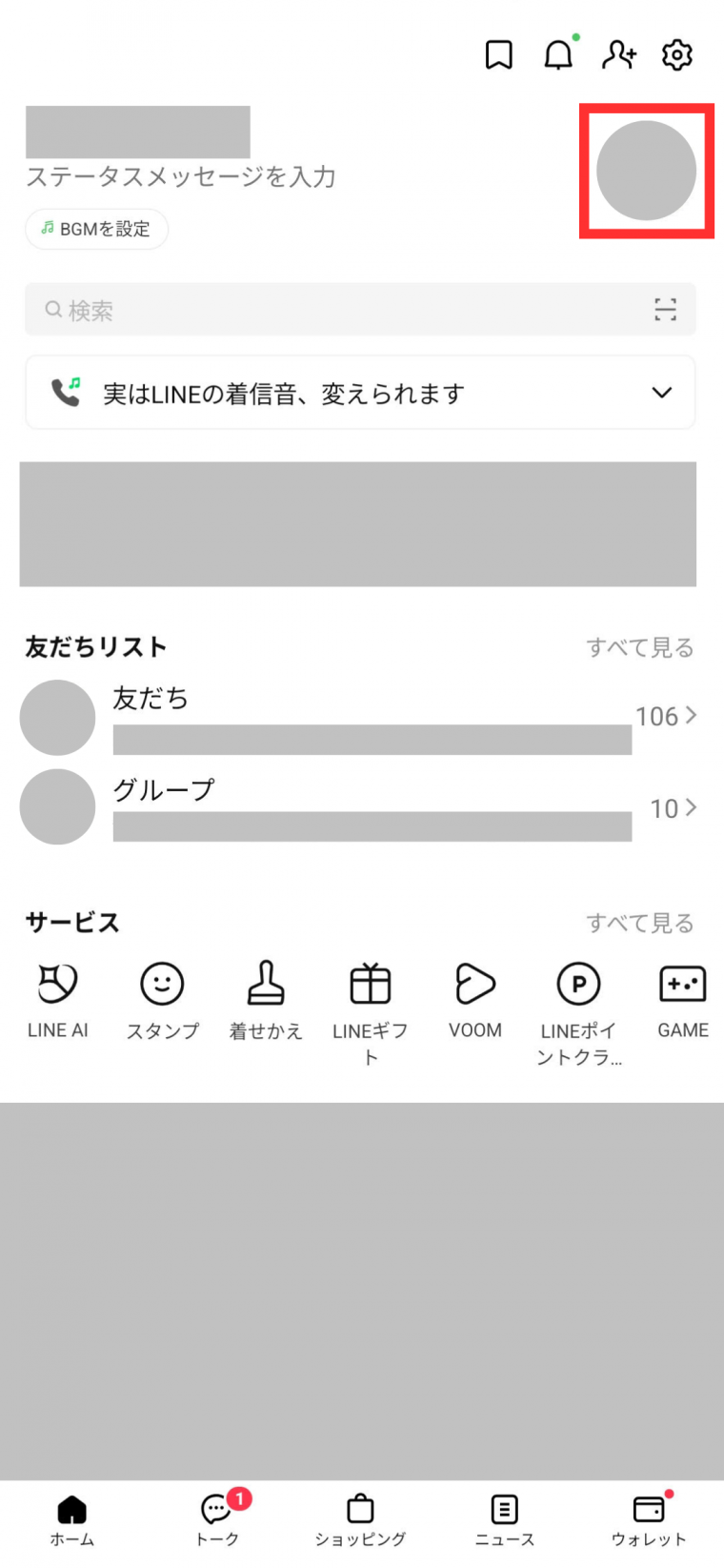Open the notifications bell icon
Viewport: 724px width, 1568px height.
[559, 54]
